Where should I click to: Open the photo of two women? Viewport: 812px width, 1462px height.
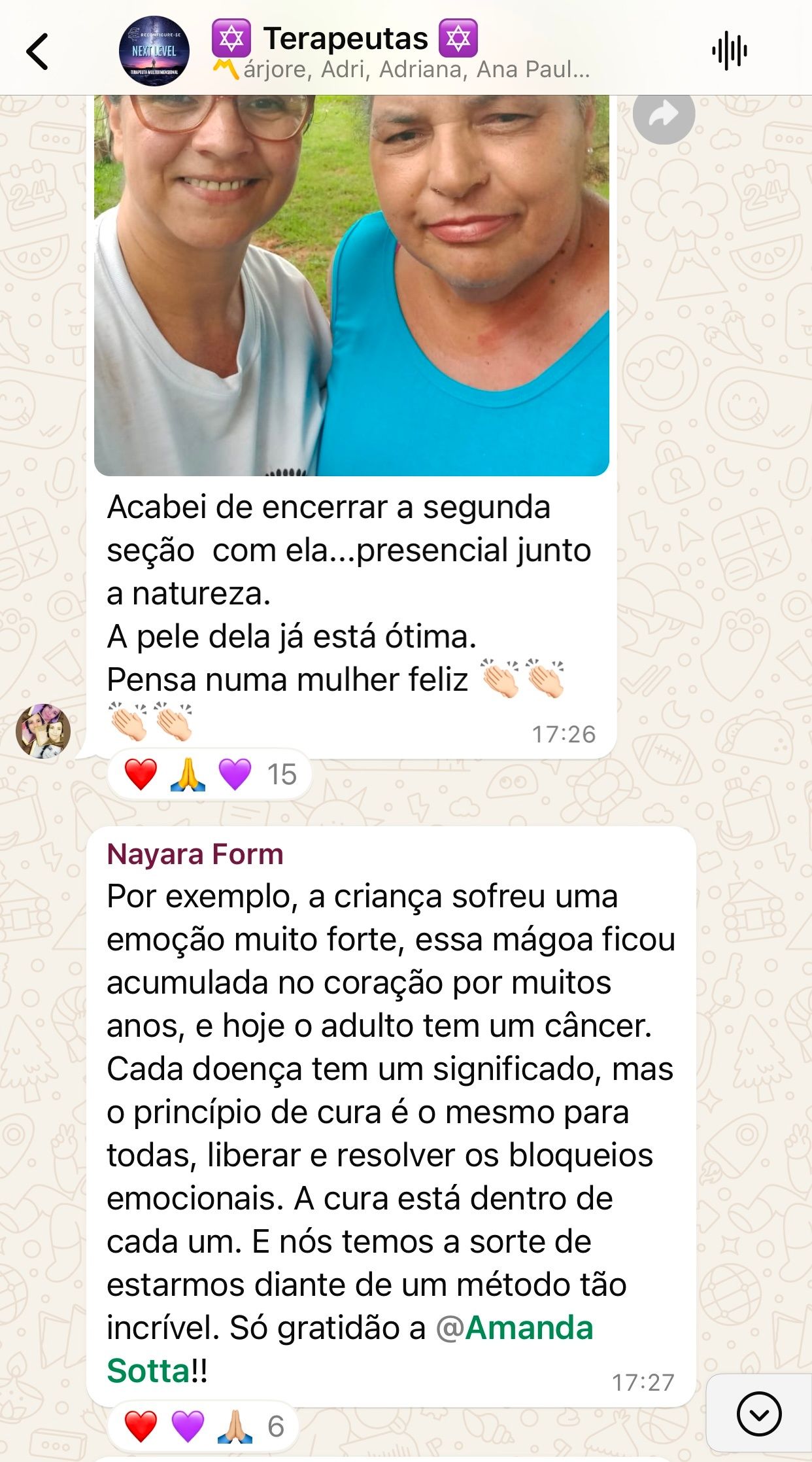point(352,285)
